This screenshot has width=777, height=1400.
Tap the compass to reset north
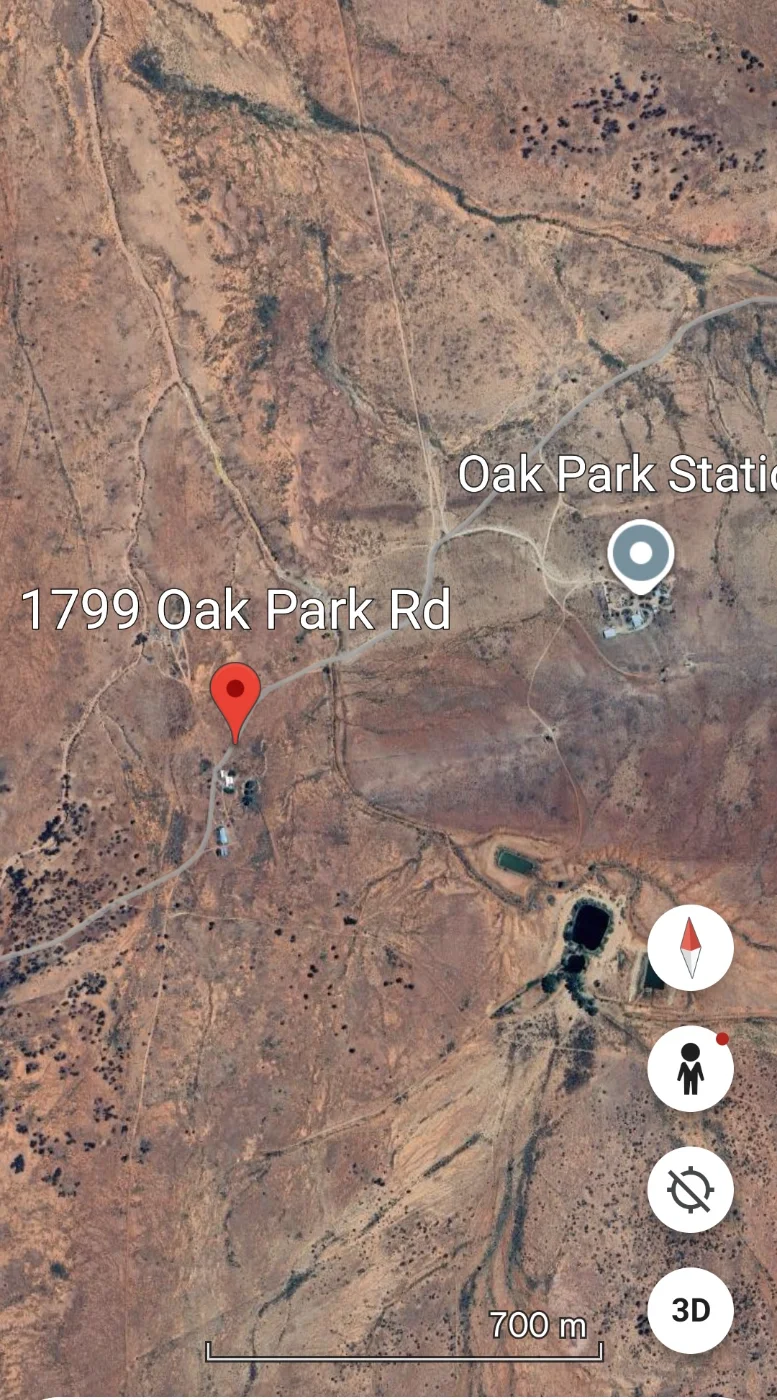click(690, 947)
